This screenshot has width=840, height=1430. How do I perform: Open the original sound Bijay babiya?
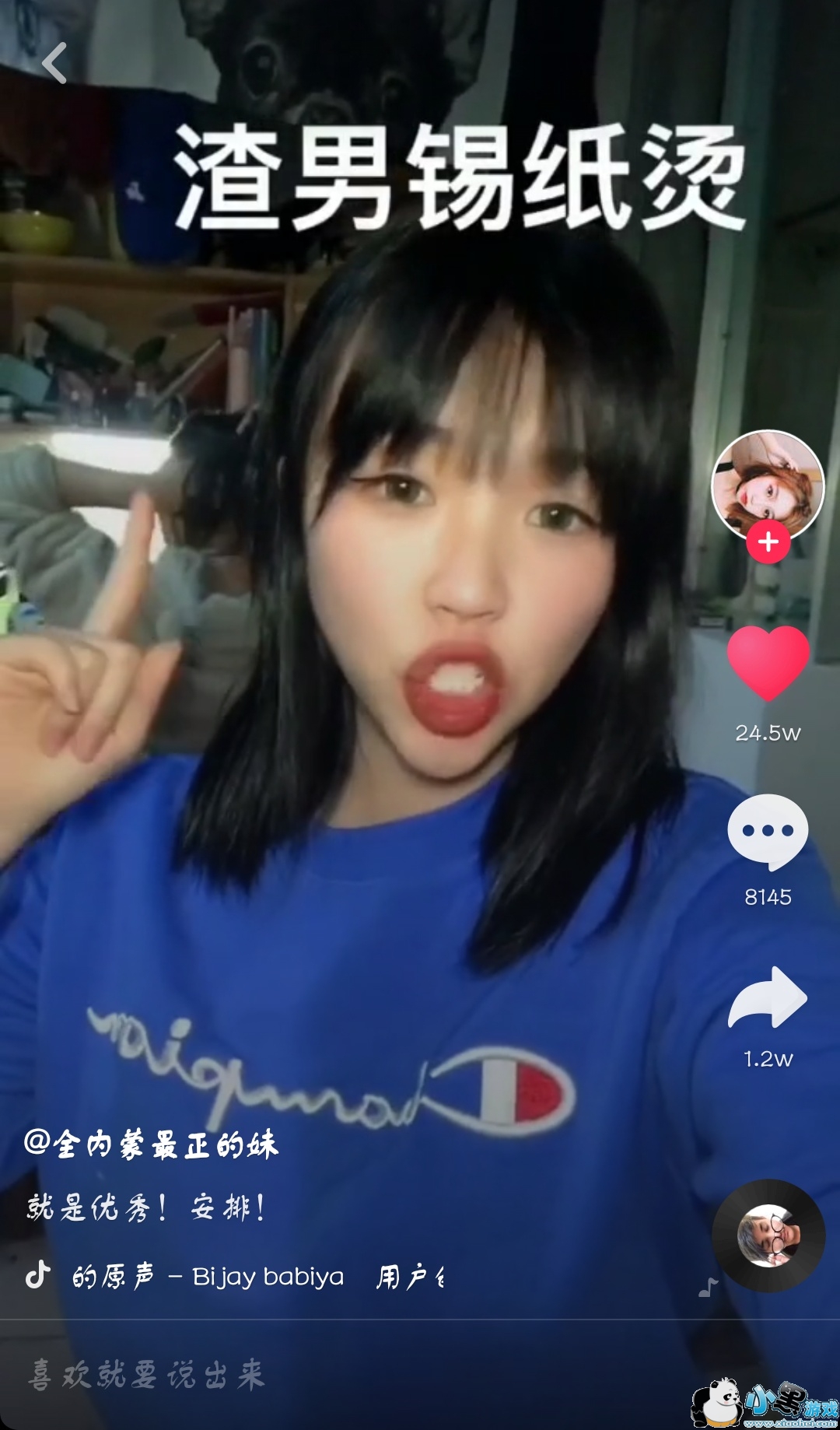(233, 1277)
